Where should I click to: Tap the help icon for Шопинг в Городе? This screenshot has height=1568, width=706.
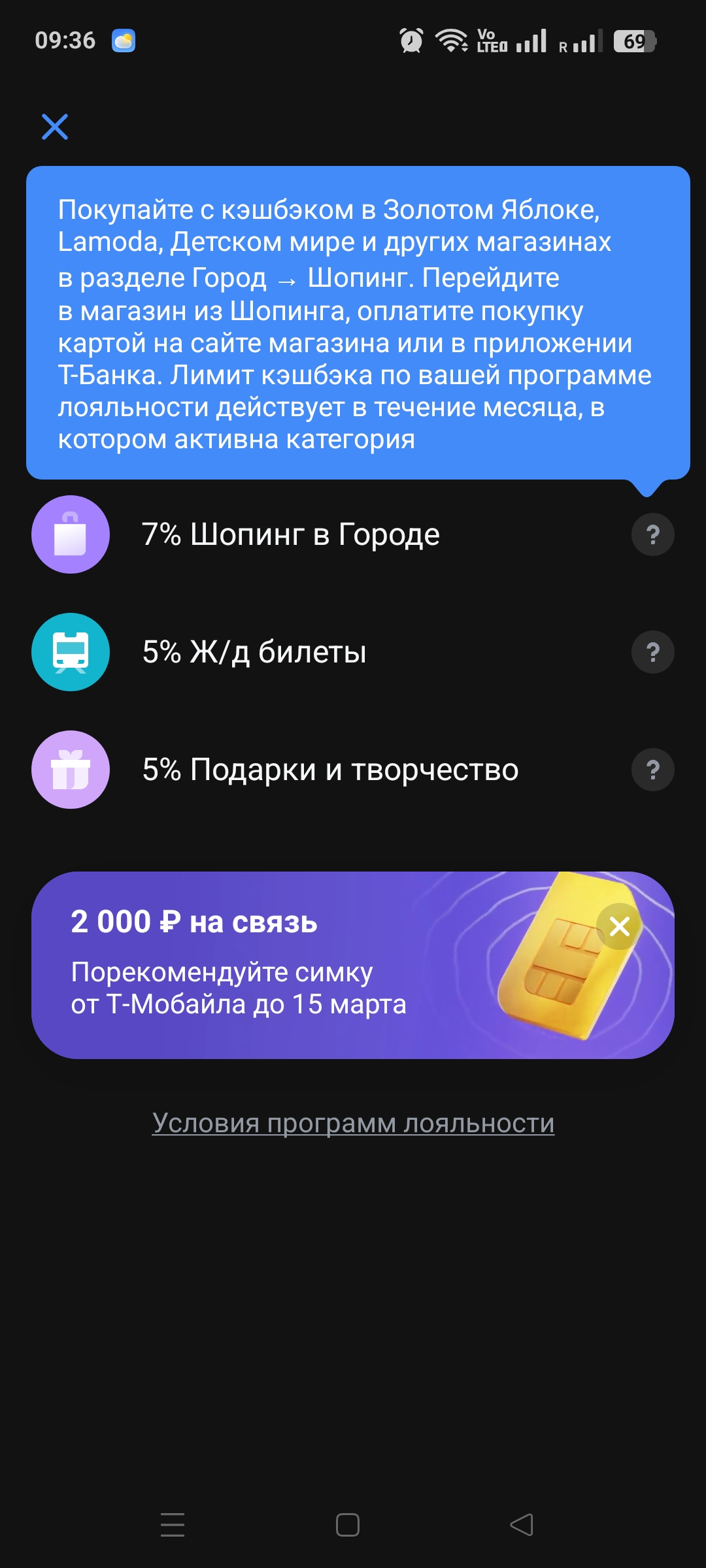pyautogui.click(x=652, y=534)
